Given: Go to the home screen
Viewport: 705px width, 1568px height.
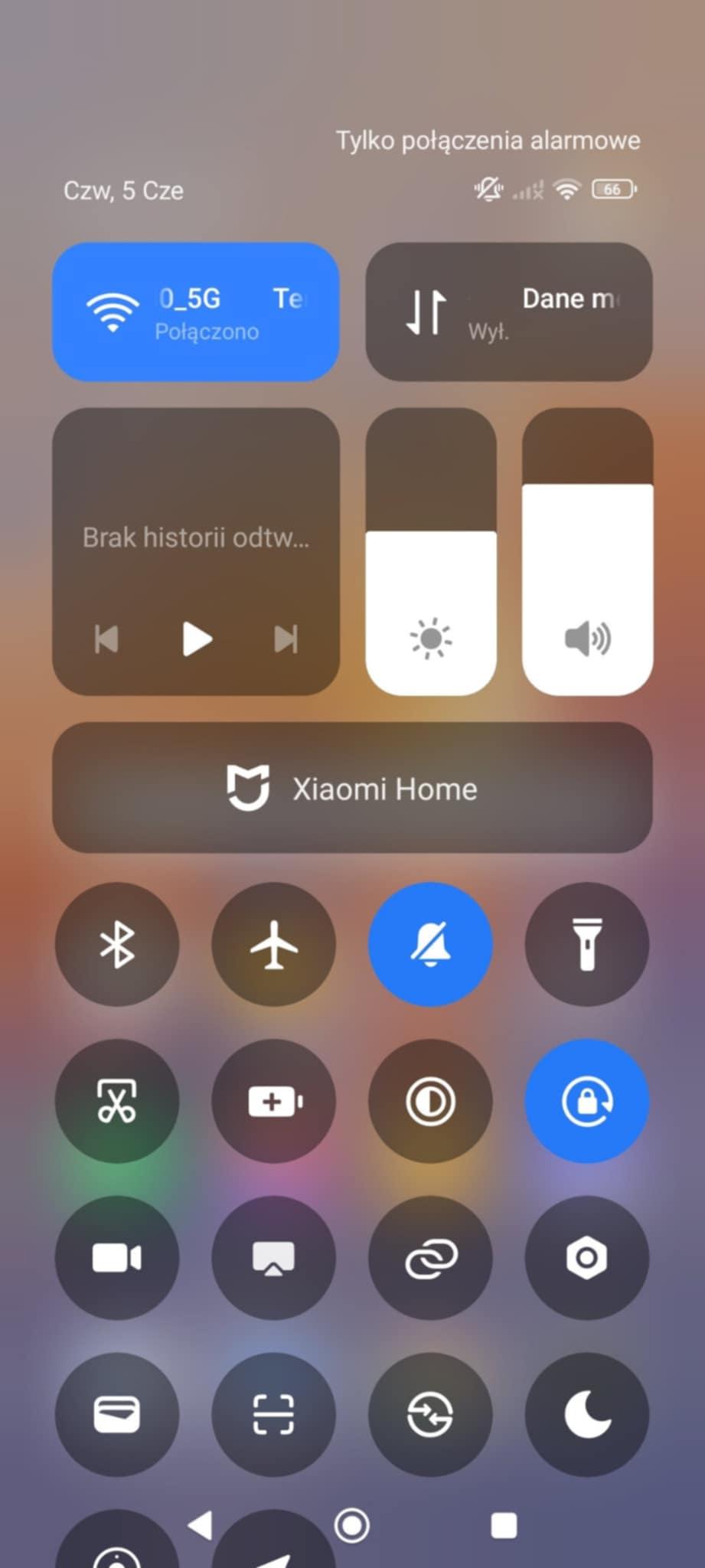Looking at the screenshot, I should tap(352, 1525).
